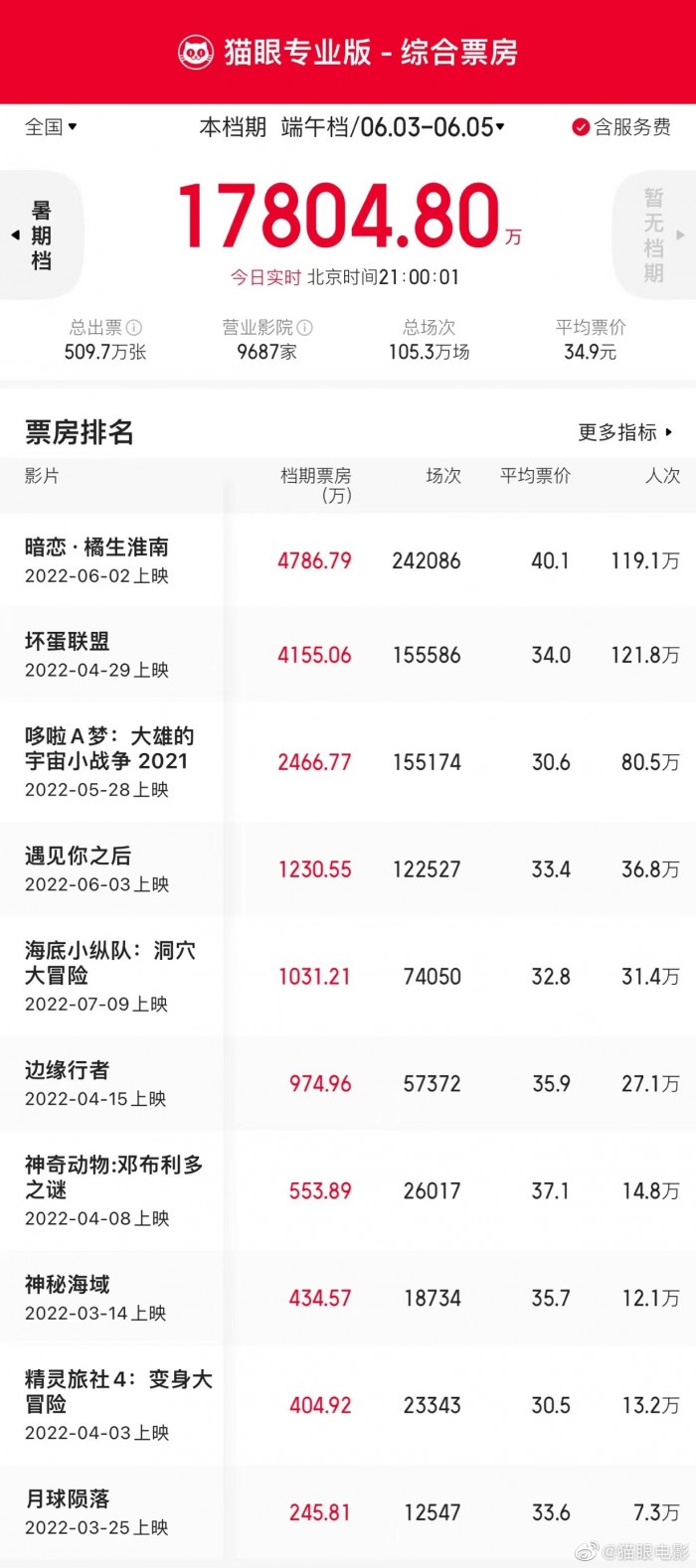Tap the info icon beside 总出票
The height and width of the screenshot is (1568, 696).
tap(134, 327)
